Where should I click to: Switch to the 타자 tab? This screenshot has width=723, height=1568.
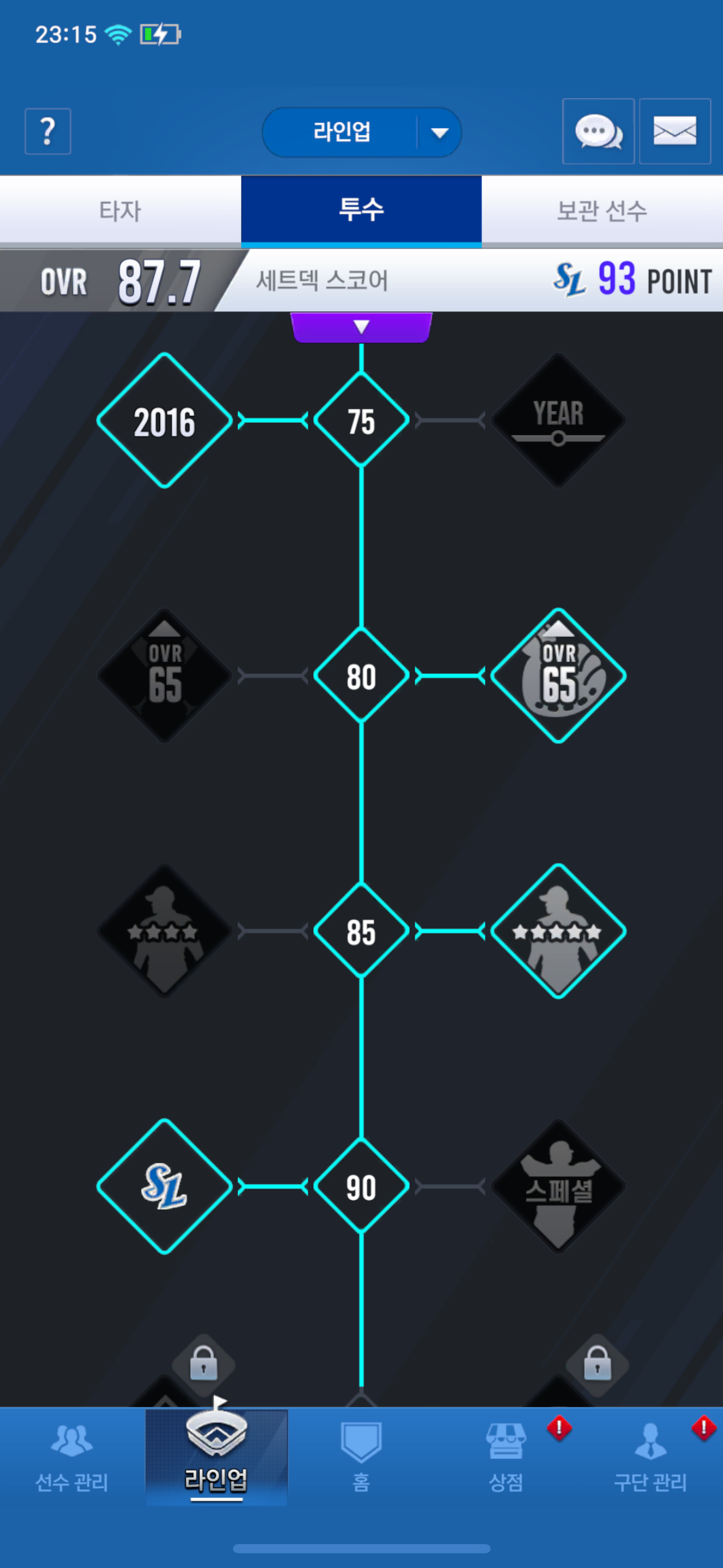120,210
